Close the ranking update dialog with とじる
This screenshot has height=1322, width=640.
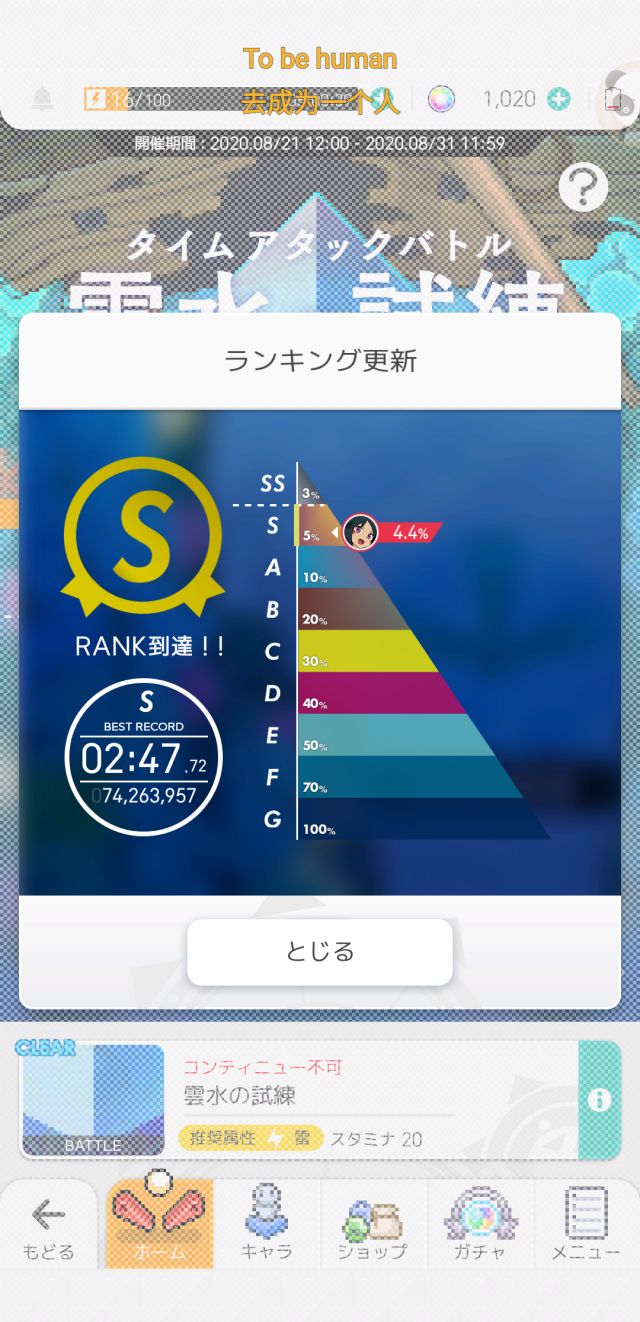click(320, 951)
